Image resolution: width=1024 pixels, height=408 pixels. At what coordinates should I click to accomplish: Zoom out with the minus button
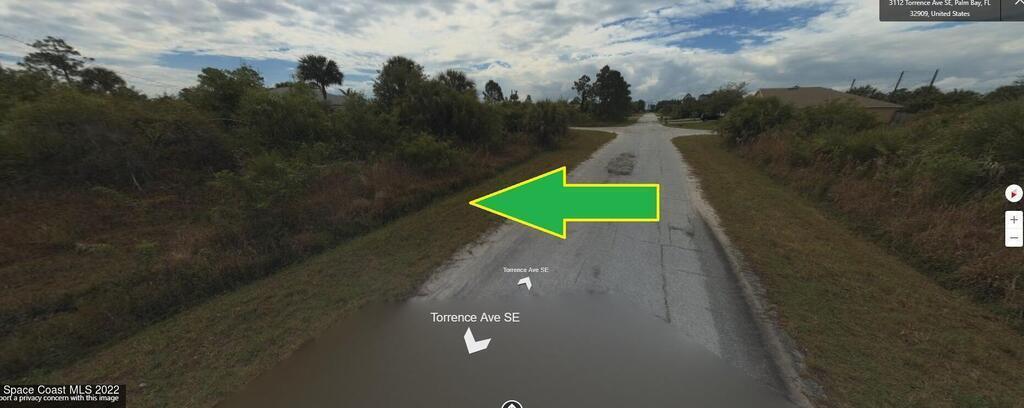coord(1014,238)
